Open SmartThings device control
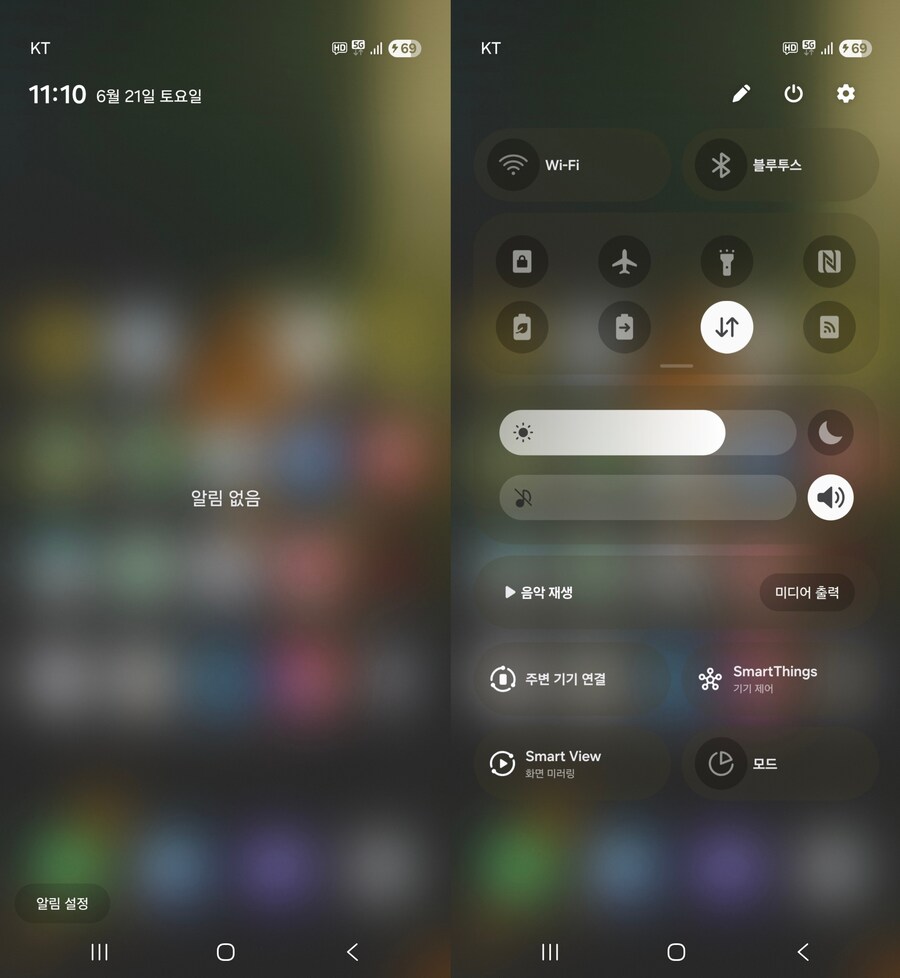 click(x=774, y=679)
